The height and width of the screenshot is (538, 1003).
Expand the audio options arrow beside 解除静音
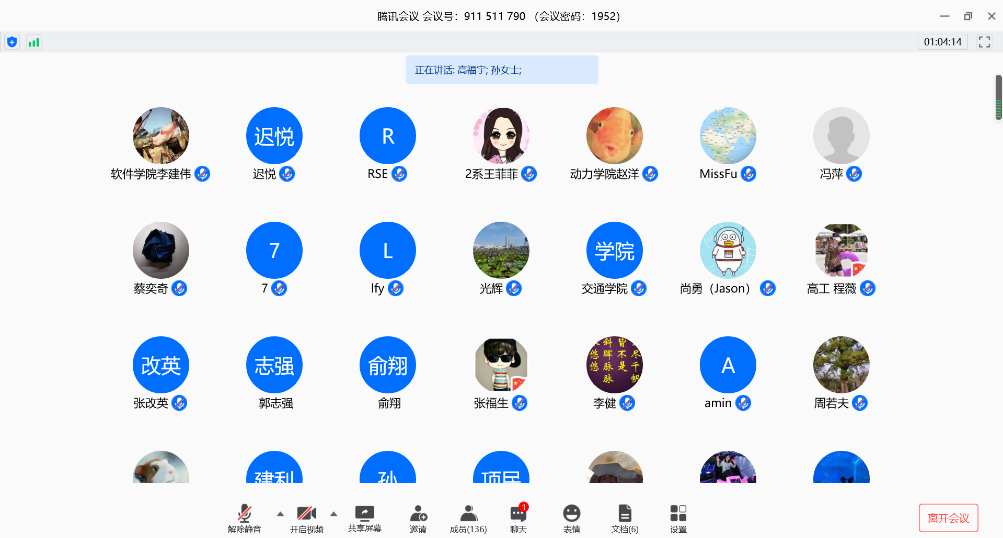[280, 512]
